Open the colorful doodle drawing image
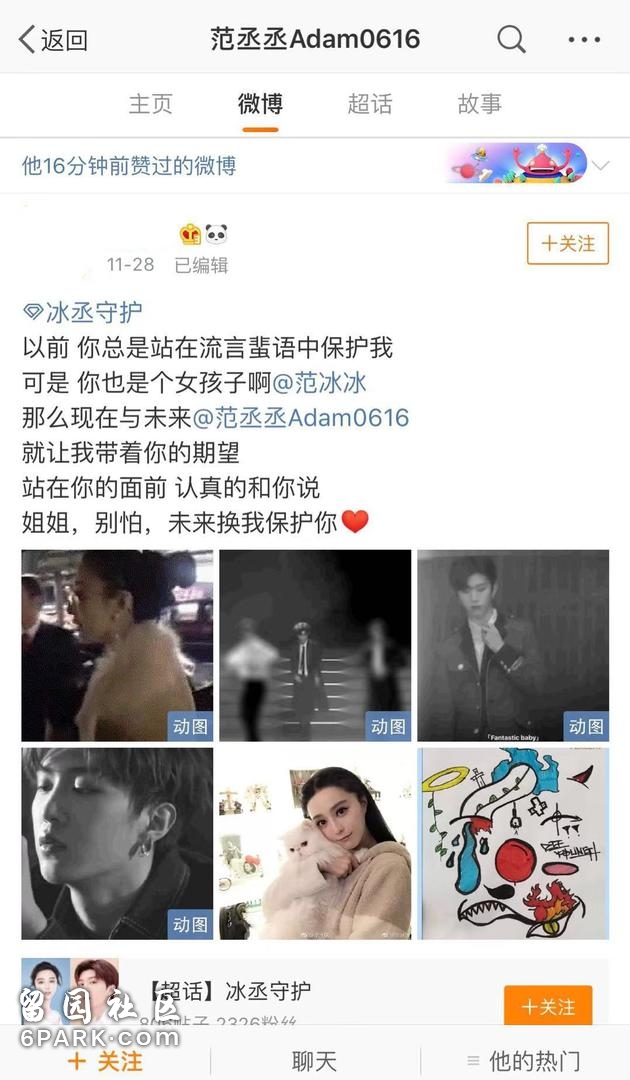 (x=512, y=843)
